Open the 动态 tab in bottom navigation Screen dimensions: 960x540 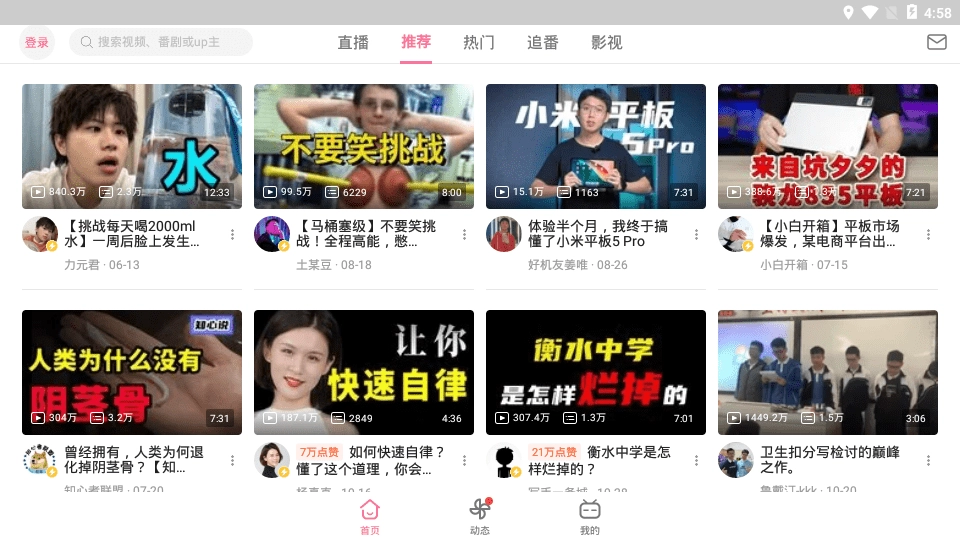click(x=480, y=516)
